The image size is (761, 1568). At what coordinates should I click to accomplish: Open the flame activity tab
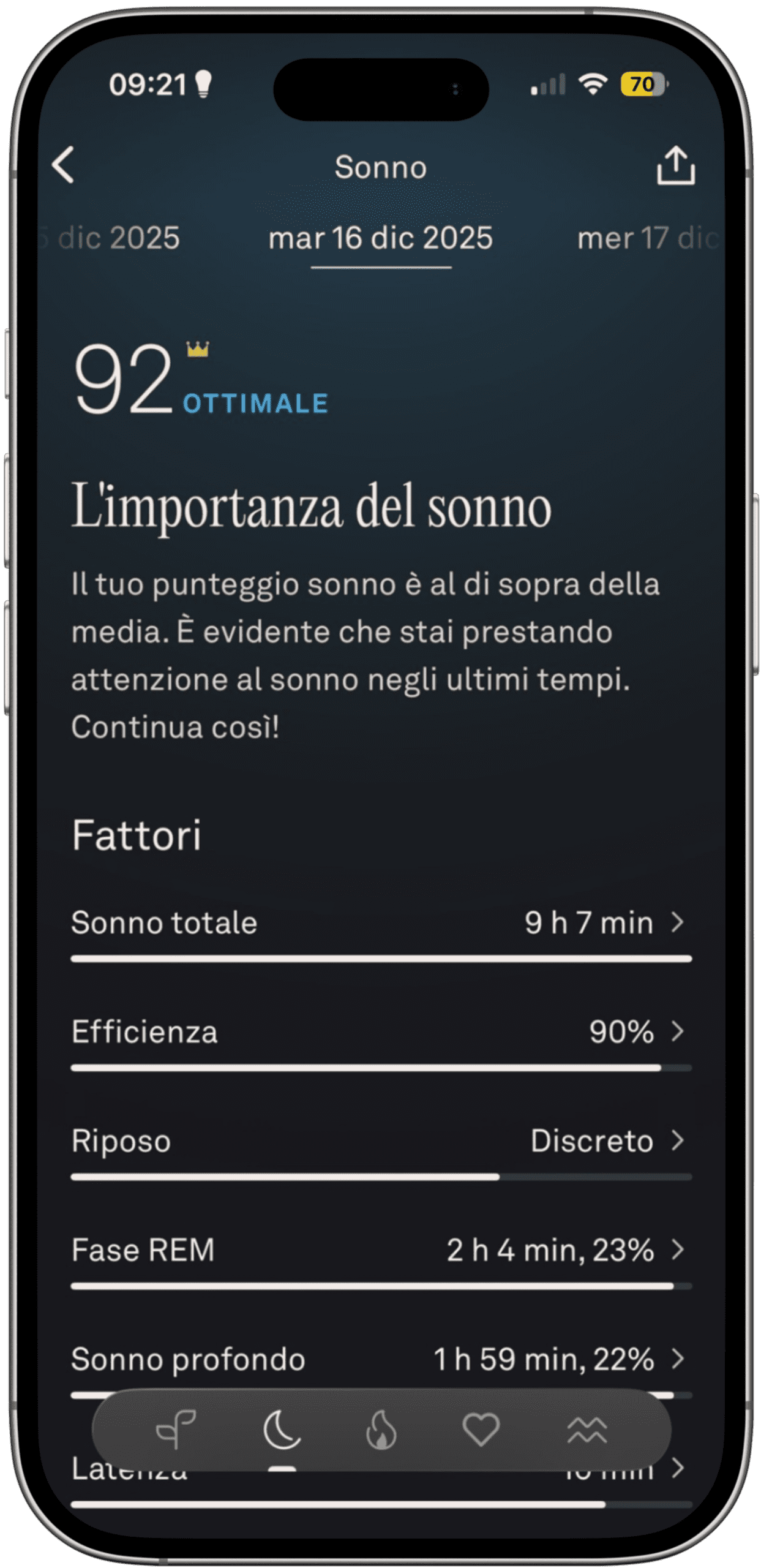click(x=381, y=1430)
